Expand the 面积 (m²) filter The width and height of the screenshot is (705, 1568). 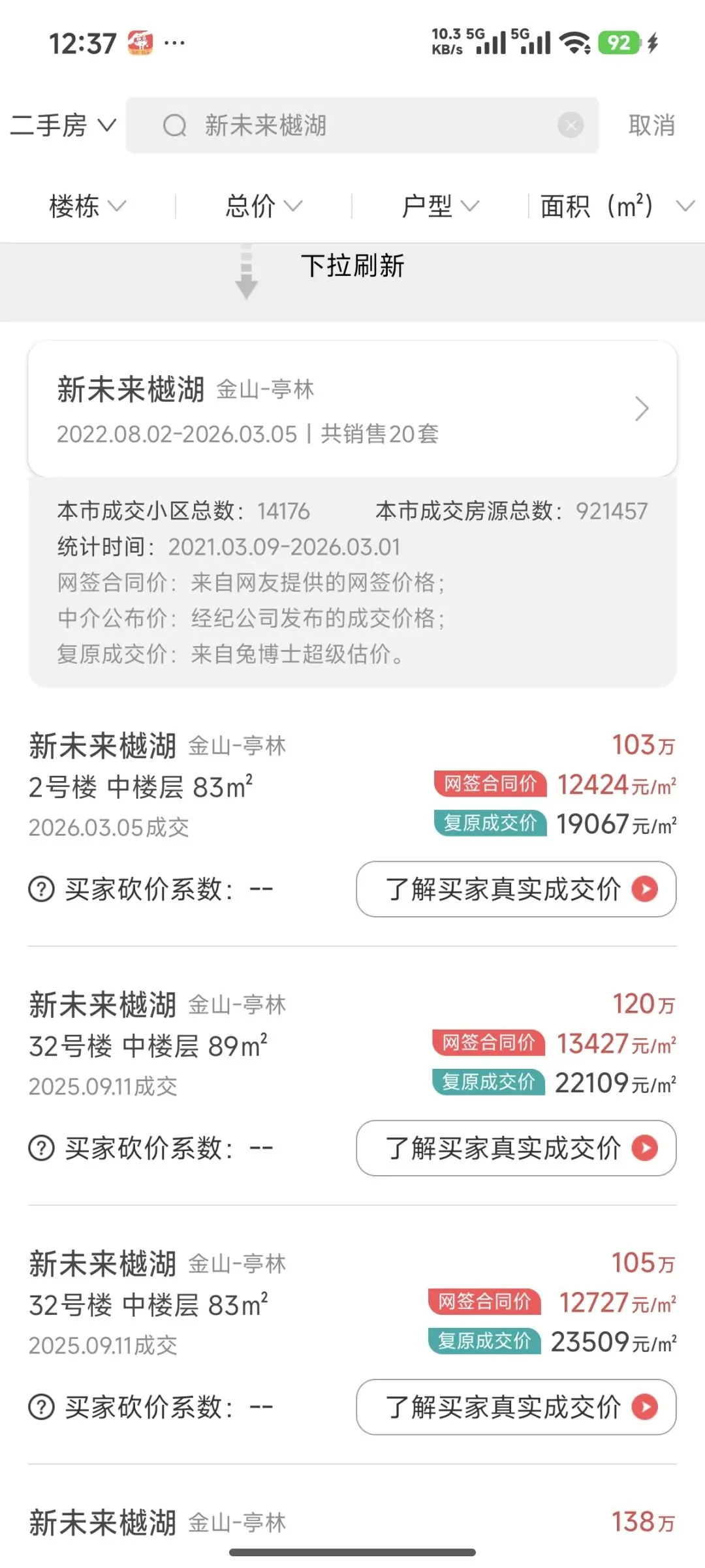616,206
